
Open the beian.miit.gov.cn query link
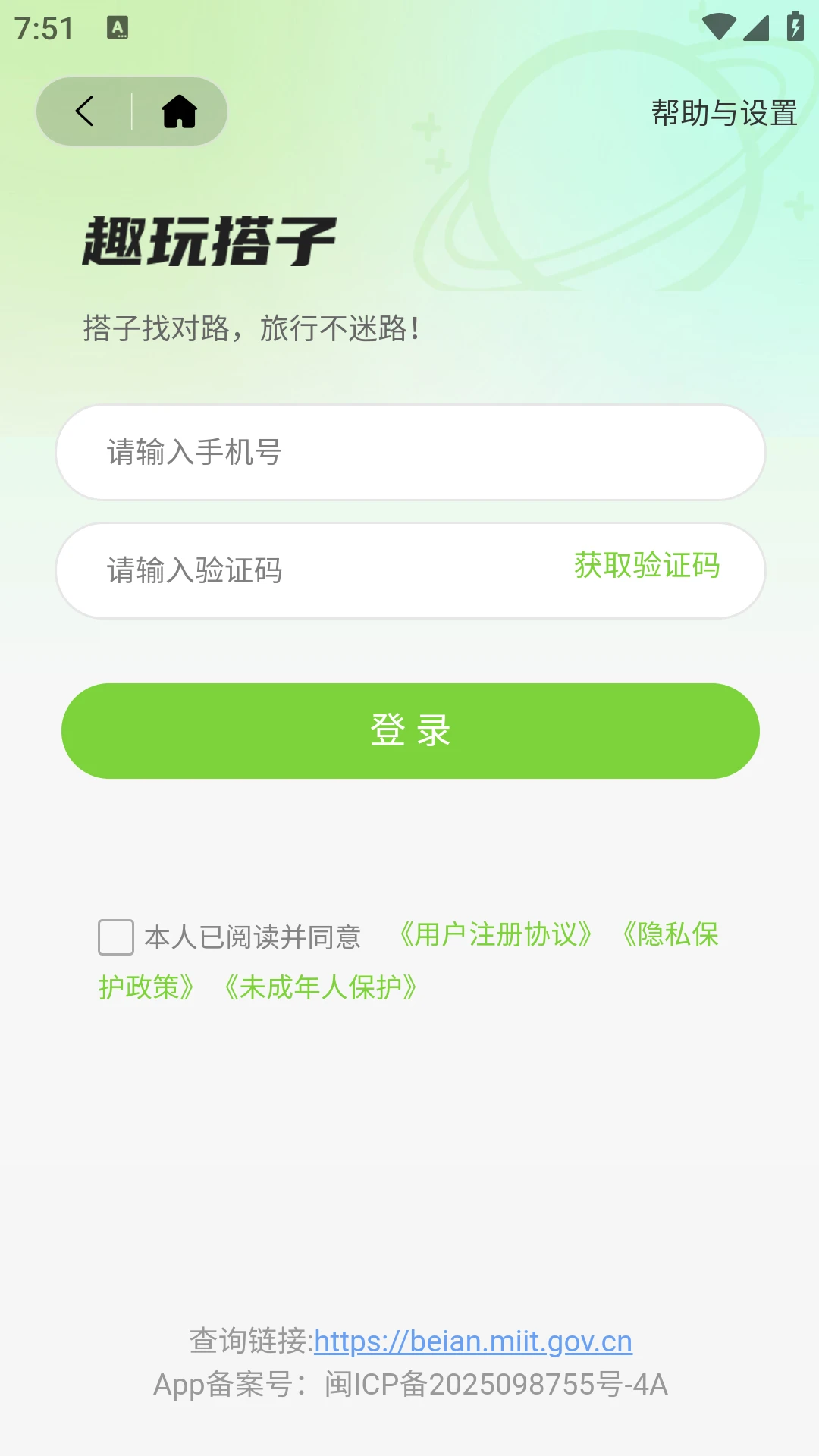(x=473, y=1341)
